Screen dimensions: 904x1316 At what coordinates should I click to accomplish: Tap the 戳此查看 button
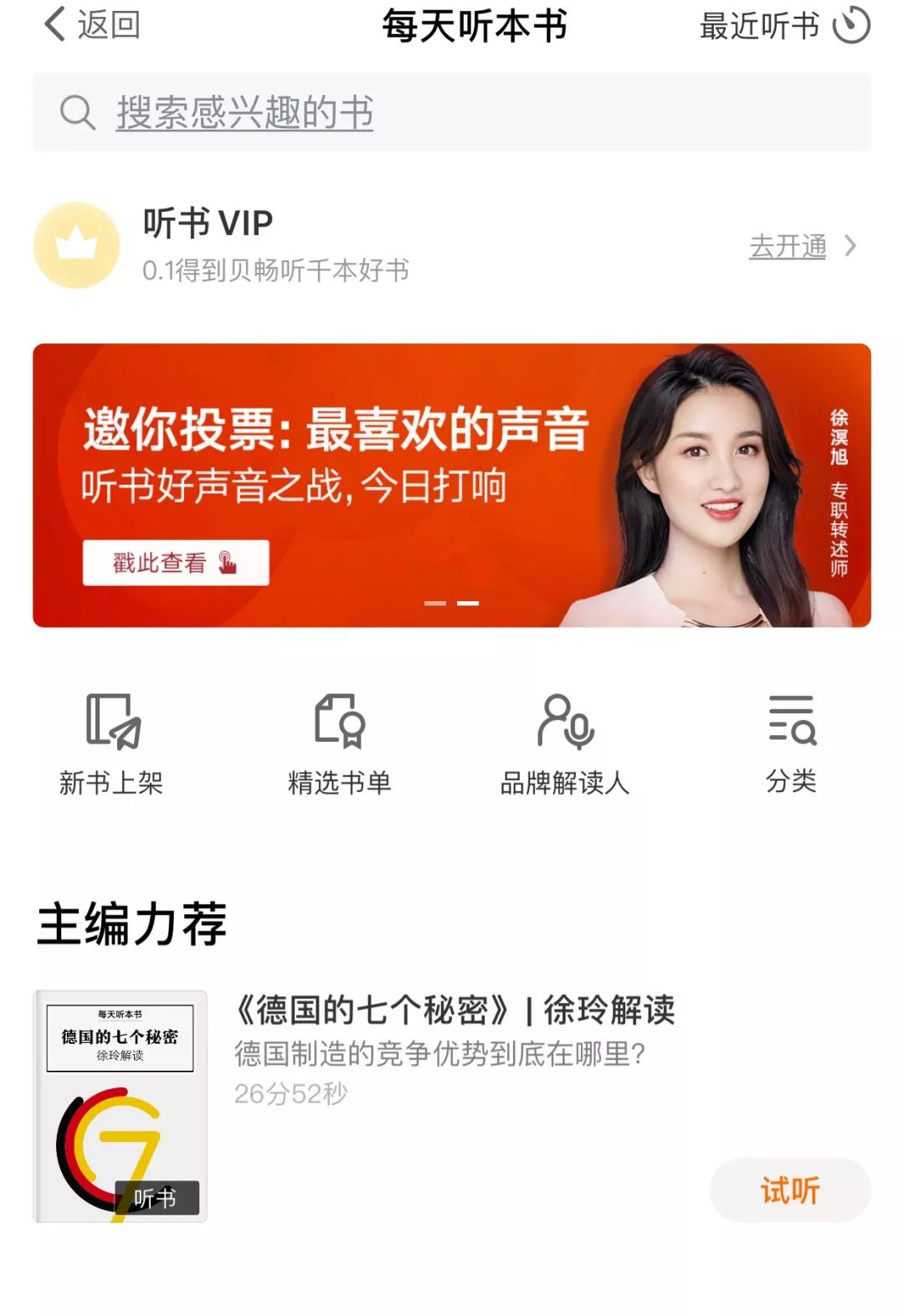[x=175, y=563]
